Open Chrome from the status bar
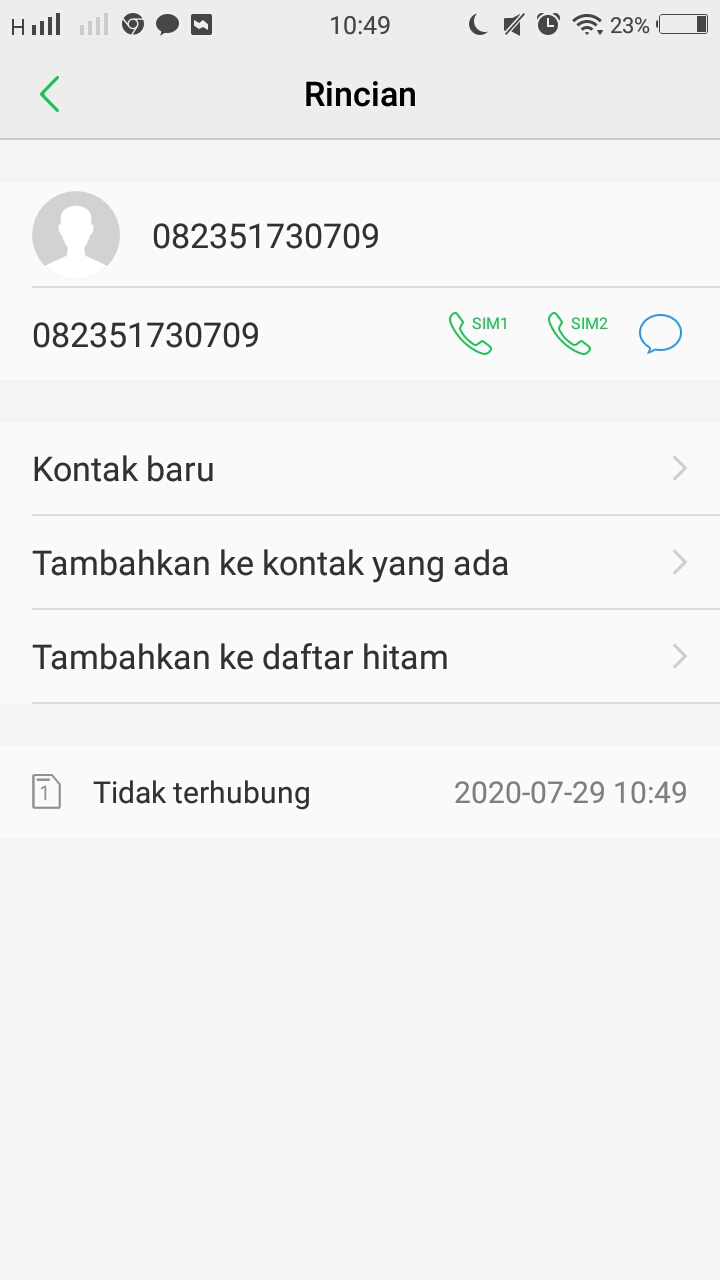Viewport: 720px width, 1280px height. click(131, 24)
